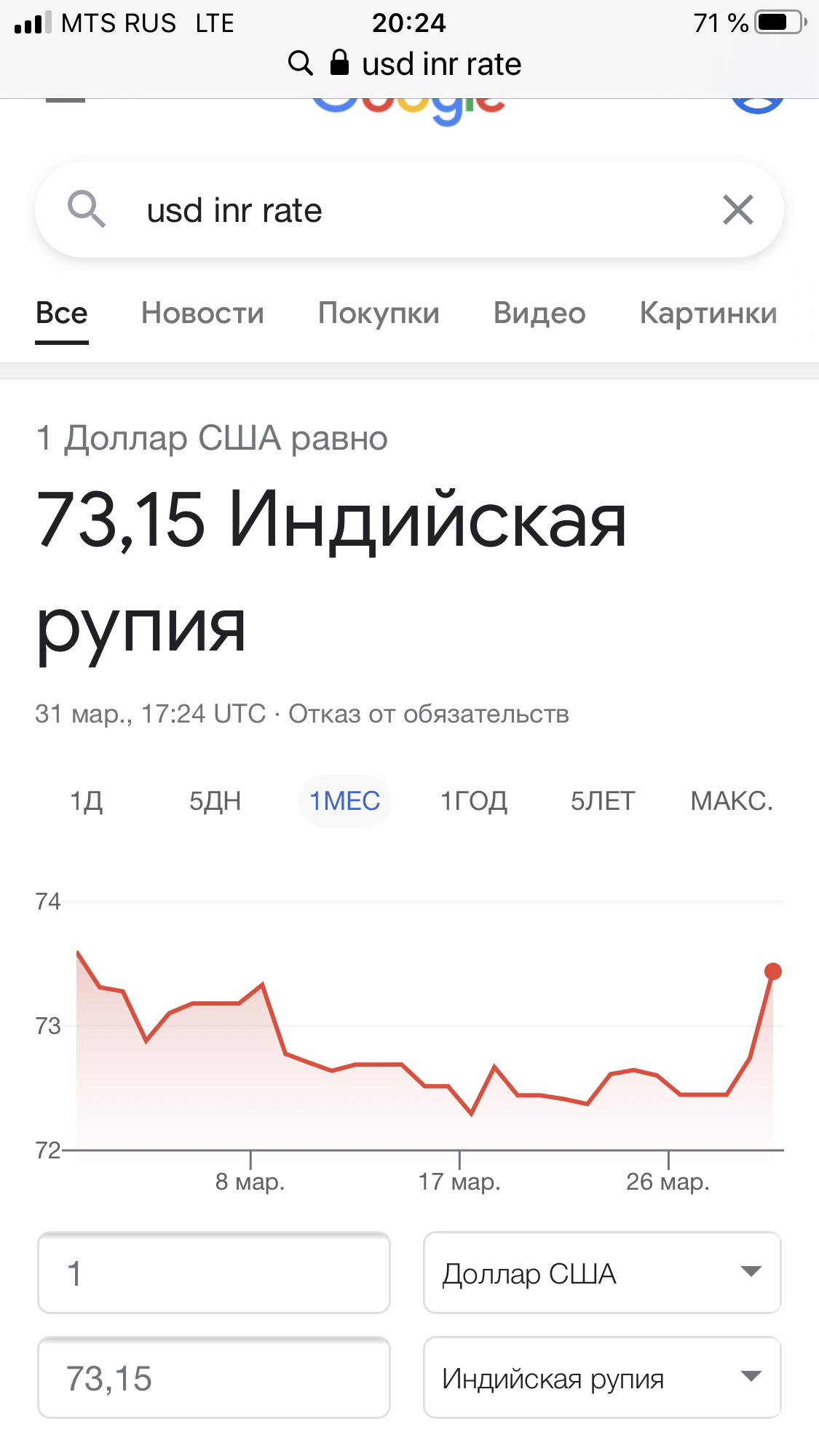Switch to the Картинки tab
Screen dimensions: 819x1456
708,314
